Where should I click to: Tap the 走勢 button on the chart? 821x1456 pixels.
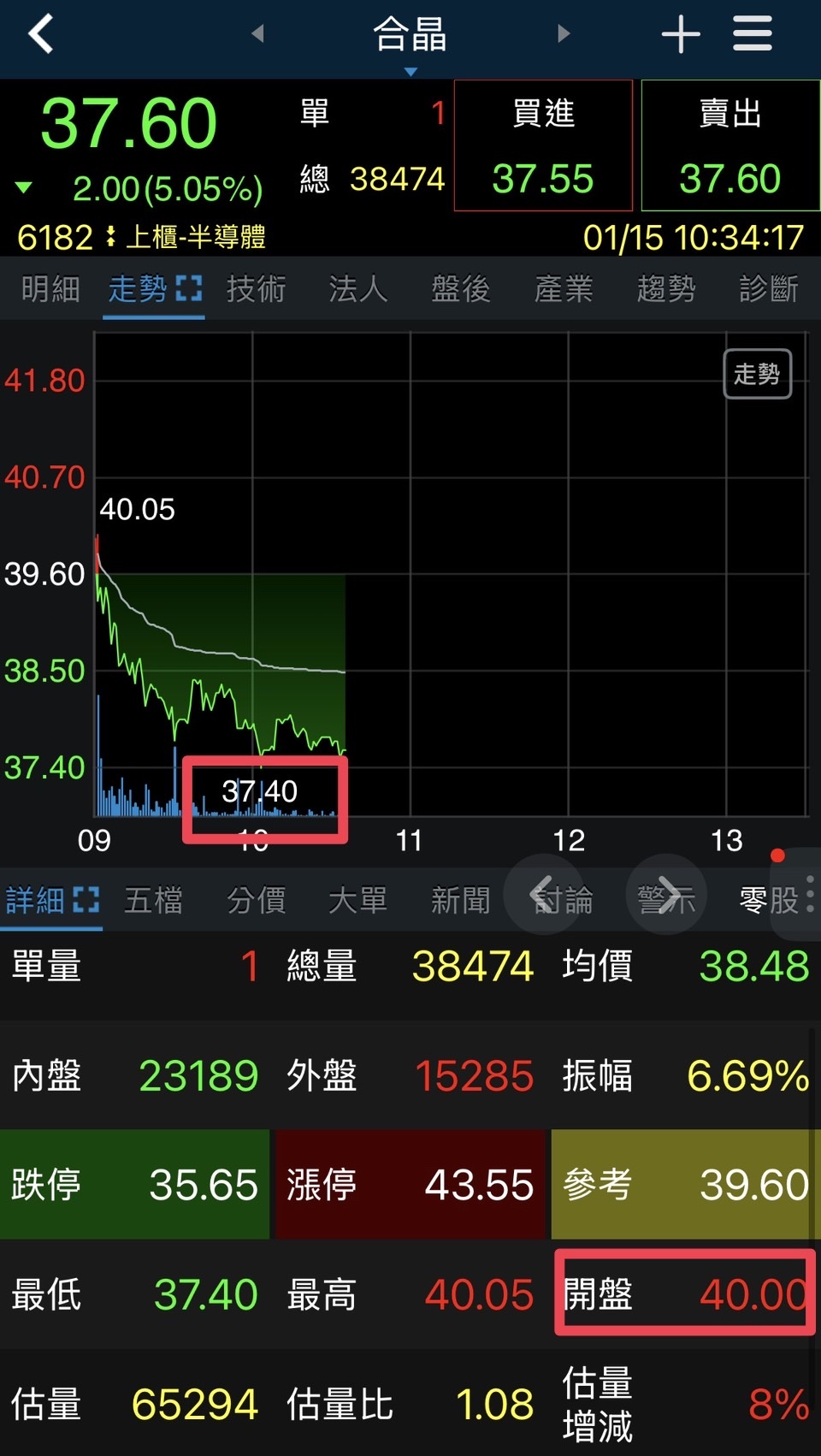tap(757, 374)
